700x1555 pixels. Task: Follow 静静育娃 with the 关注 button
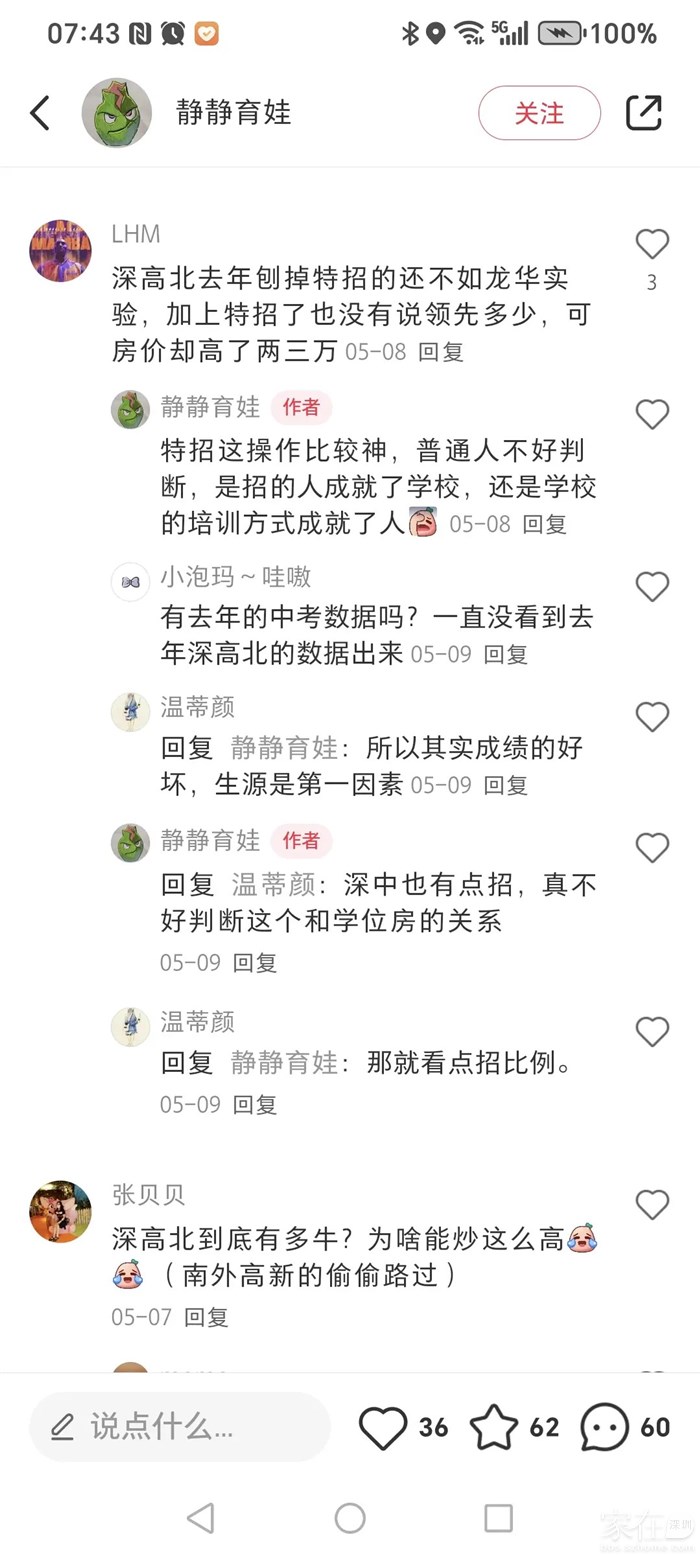point(539,113)
